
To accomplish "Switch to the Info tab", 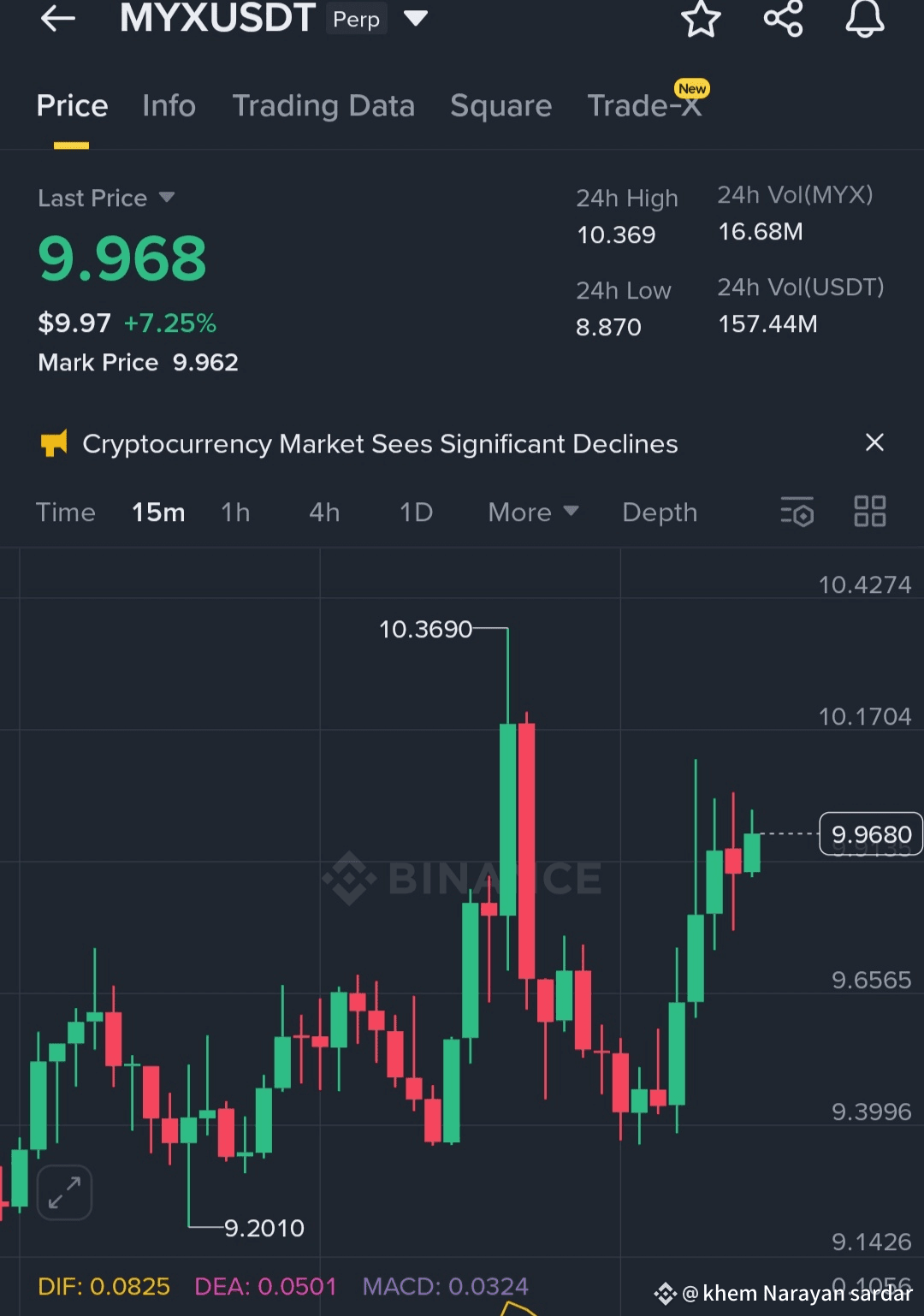I will [x=169, y=106].
